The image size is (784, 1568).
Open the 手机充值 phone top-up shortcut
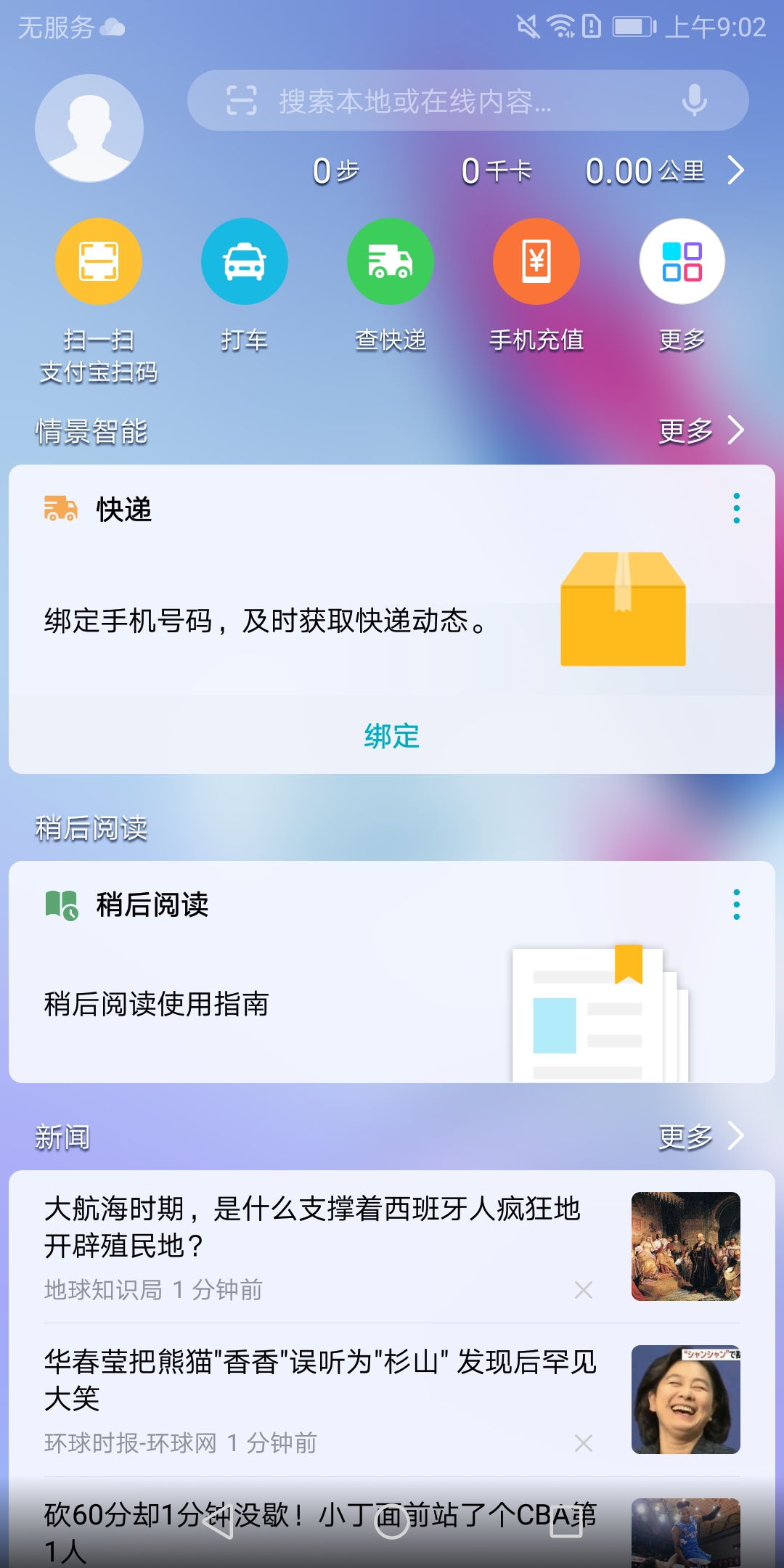click(x=536, y=286)
